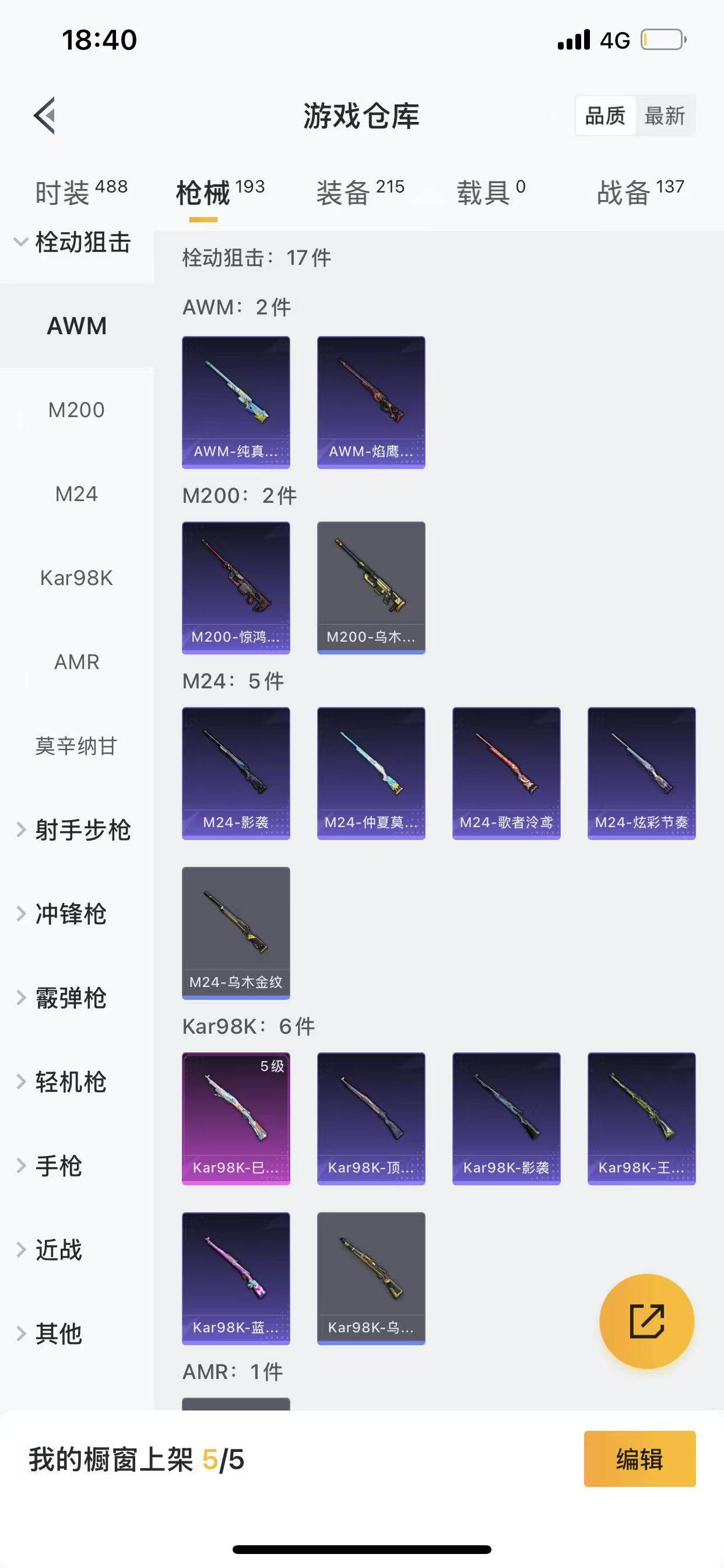The image size is (724, 1568).
Task: Go back from 游戏仓库
Action: (x=44, y=115)
